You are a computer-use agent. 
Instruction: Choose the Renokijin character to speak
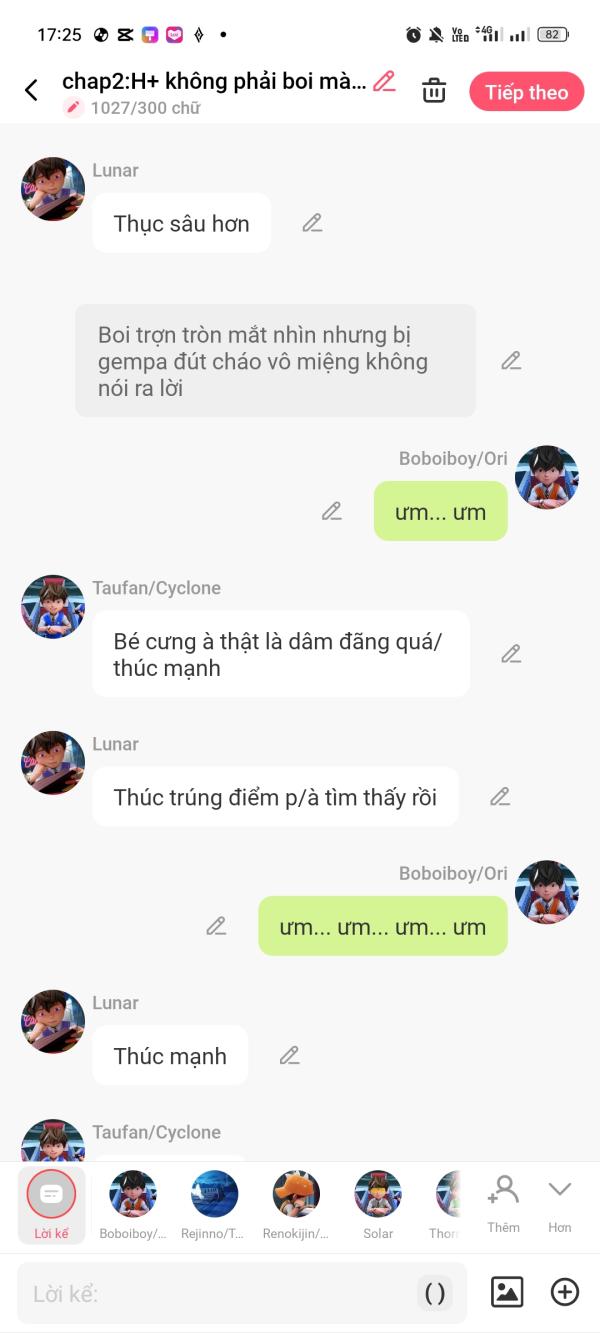296,1204
